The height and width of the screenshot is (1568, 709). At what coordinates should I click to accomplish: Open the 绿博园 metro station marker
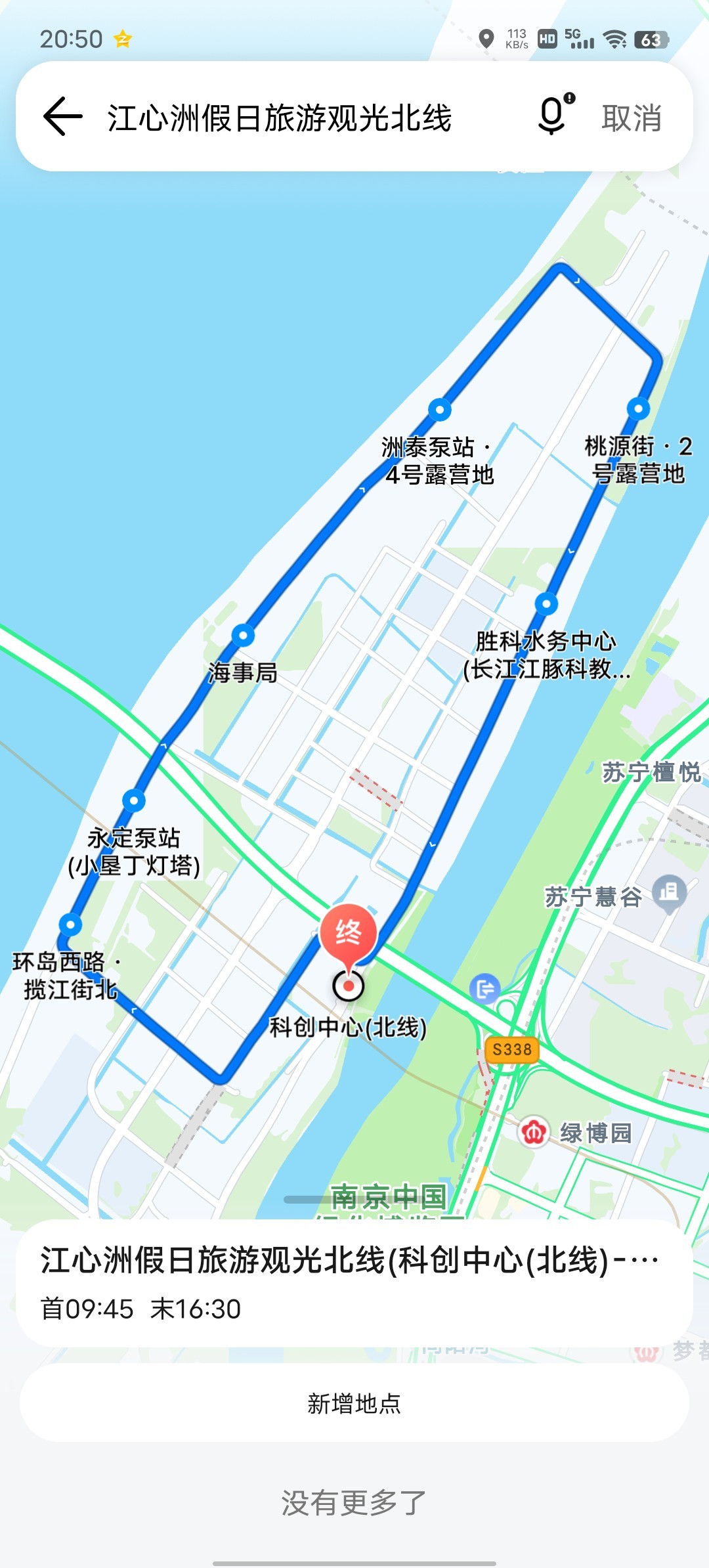(534, 1133)
